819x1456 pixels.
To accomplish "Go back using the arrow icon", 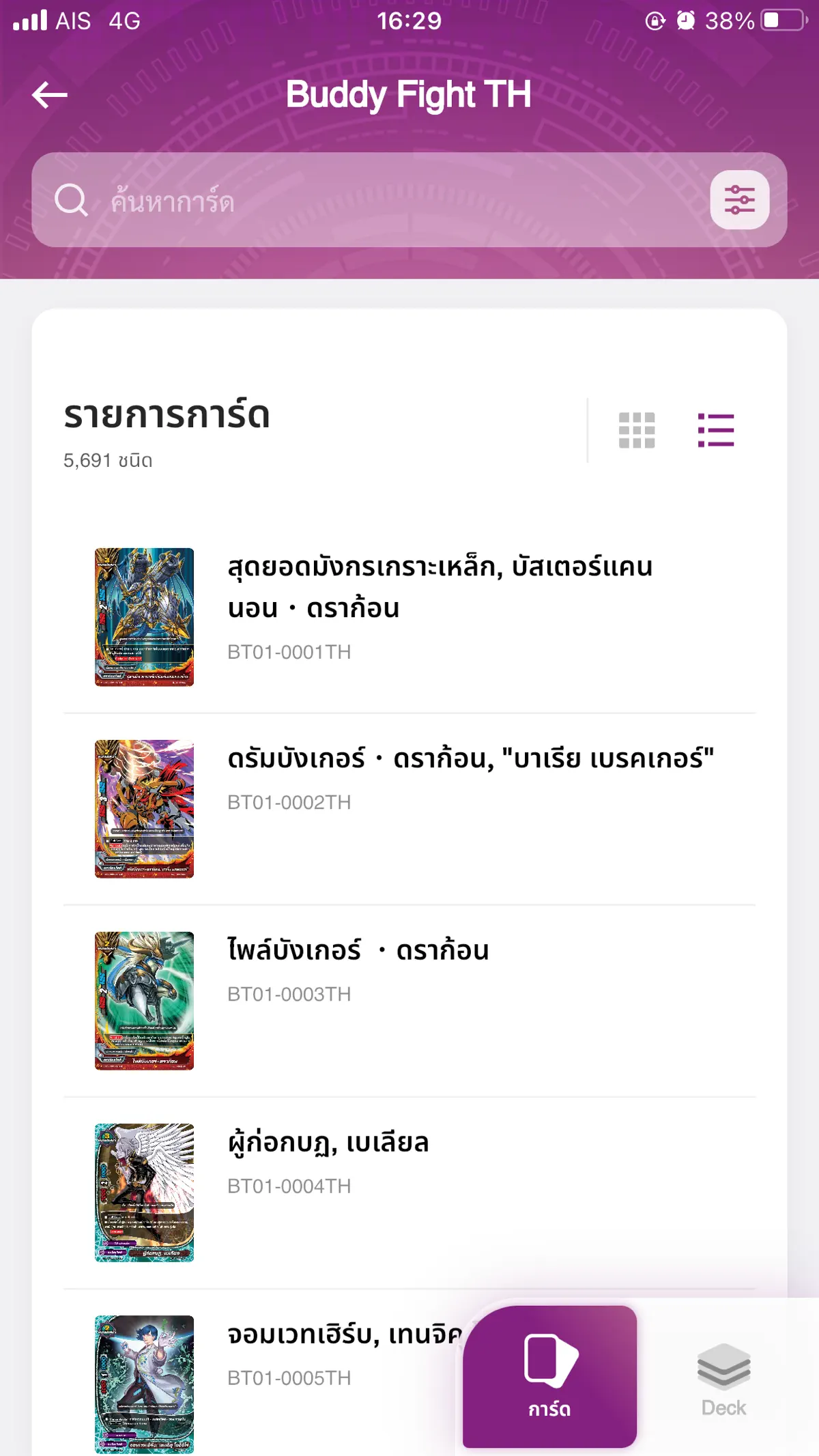I will pyautogui.click(x=50, y=95).
